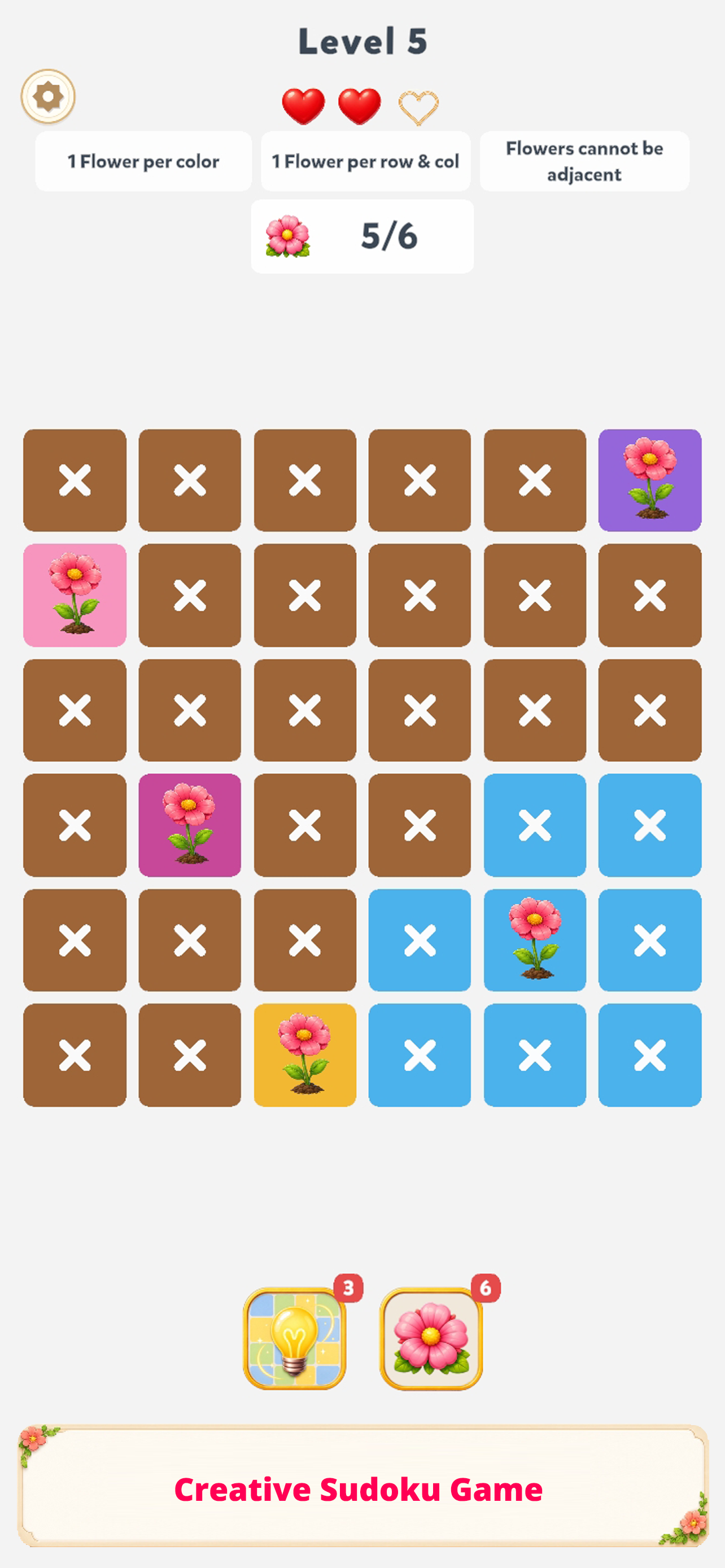Tap the yellow flower tile
This screenshot has height=1568, width=725.
pos(305,1055)
